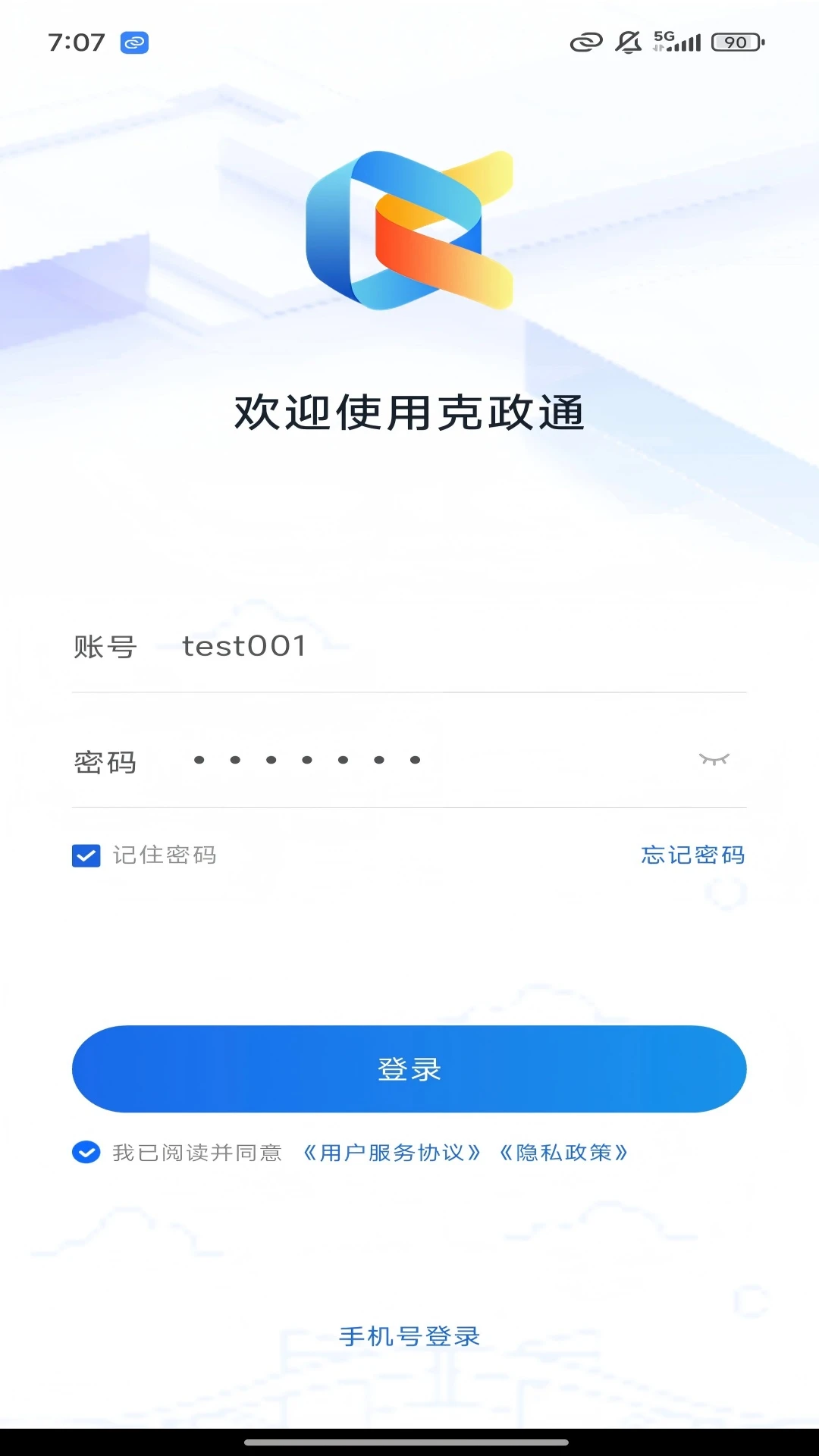The image size is (819, 1456).
Task: Show password via the eye icon
Action: coord(714,759)
